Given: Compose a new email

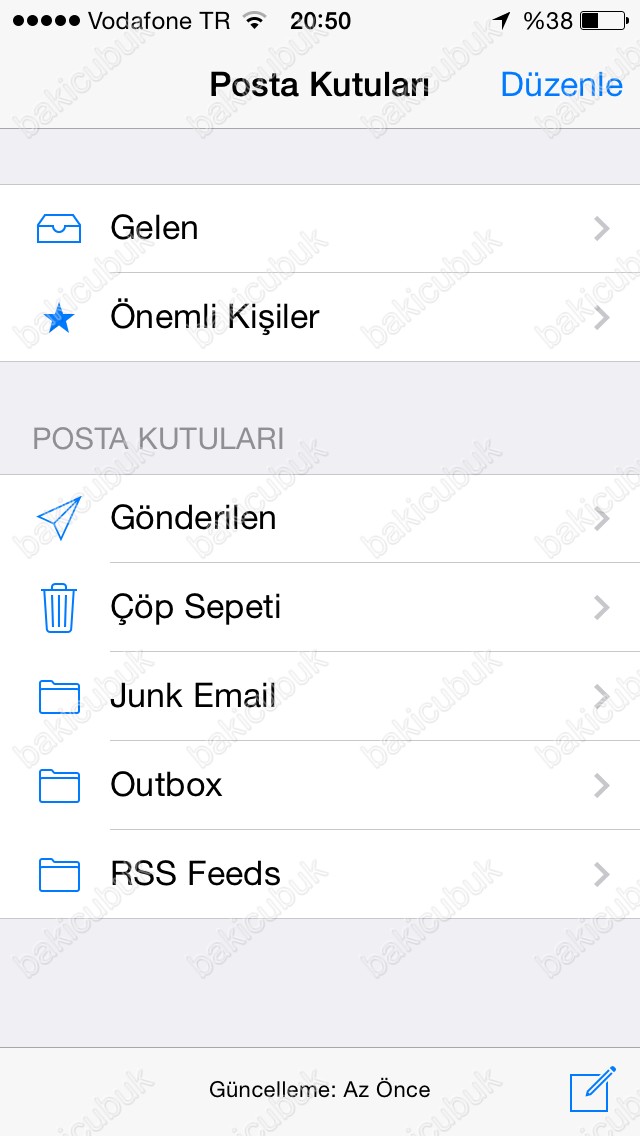Looking at the screenshot, I should coord(591,1090).
